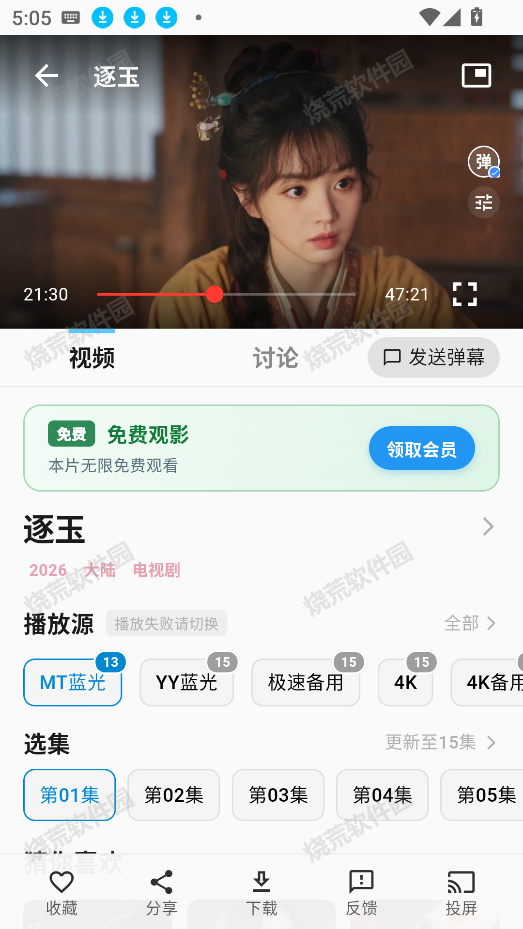
Task: Tap the 发送弹幕 button
Action: (x=434, y=357)
